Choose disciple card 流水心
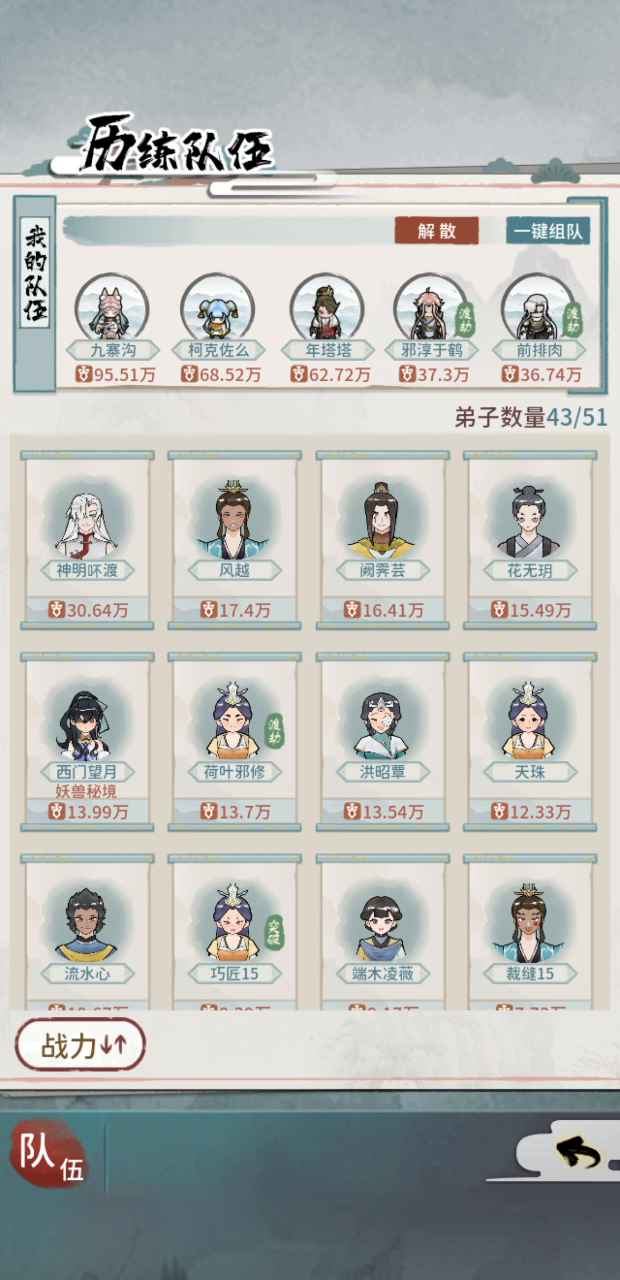Image resolution: width=620 pixels, height=1280 pixels. [87, 932]
